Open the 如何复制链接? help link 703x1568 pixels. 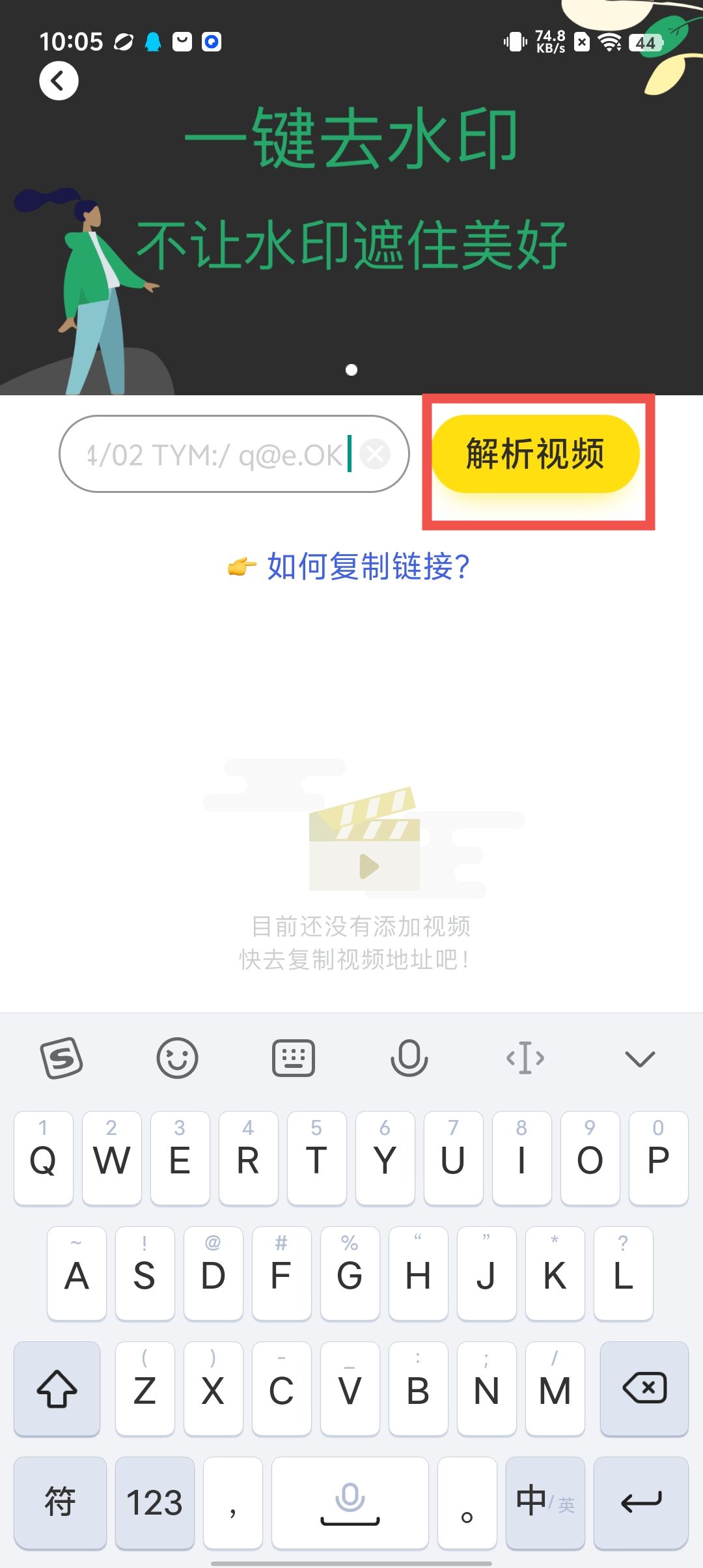(x=368, y=567)
